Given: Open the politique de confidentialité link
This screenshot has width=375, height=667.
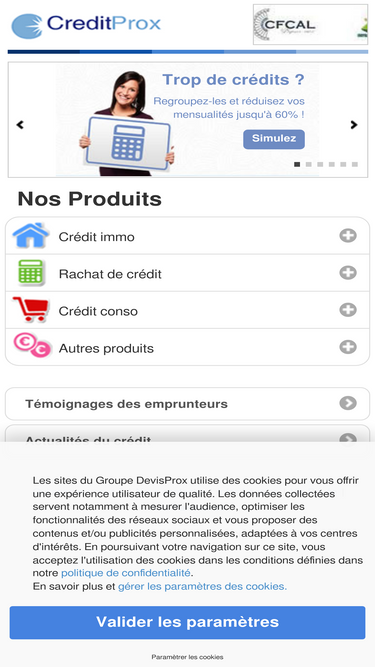Looking at the screenshot, I should pos(126,573).
